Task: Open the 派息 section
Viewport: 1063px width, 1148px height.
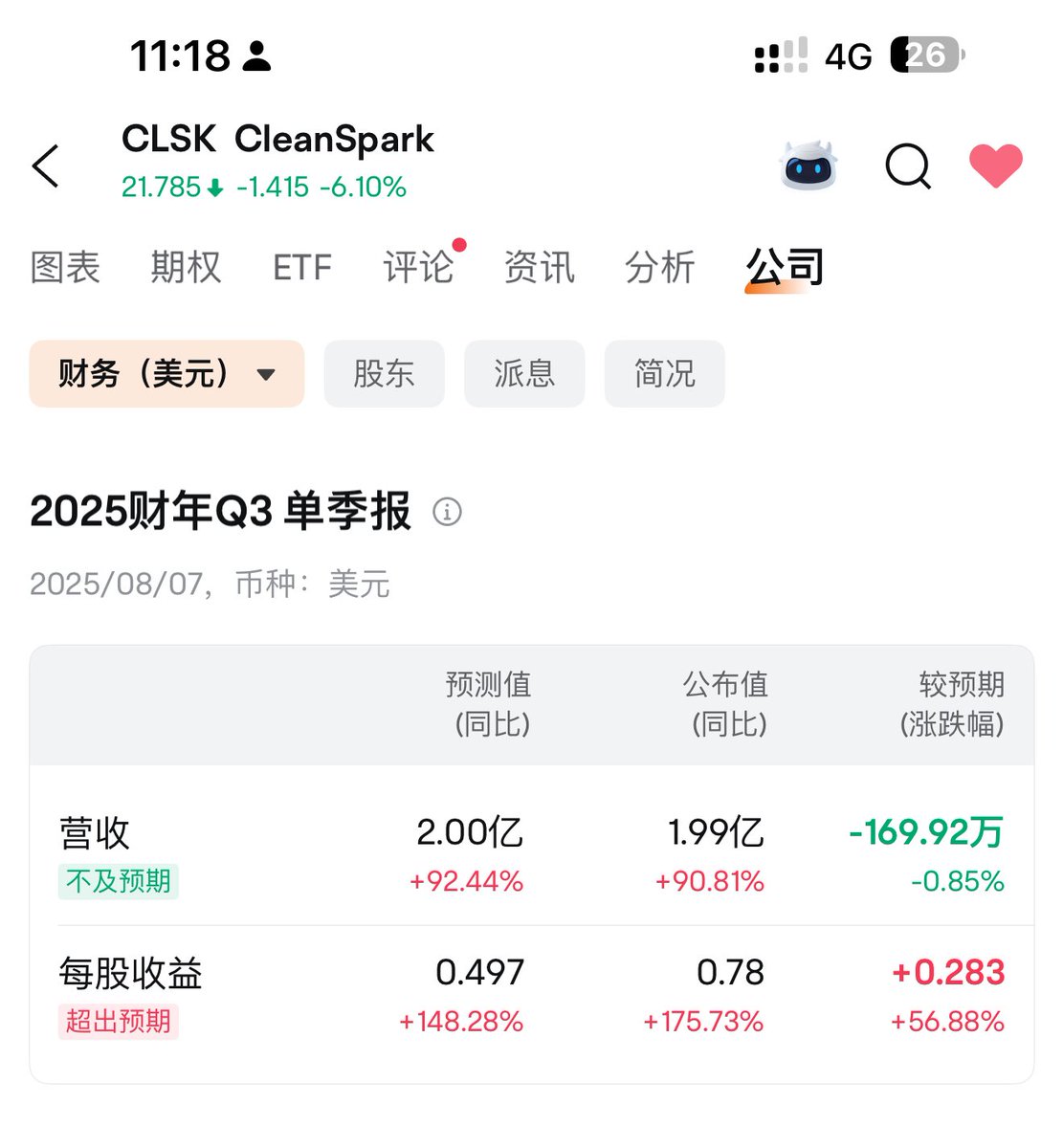Action: [x=524, y=373]
